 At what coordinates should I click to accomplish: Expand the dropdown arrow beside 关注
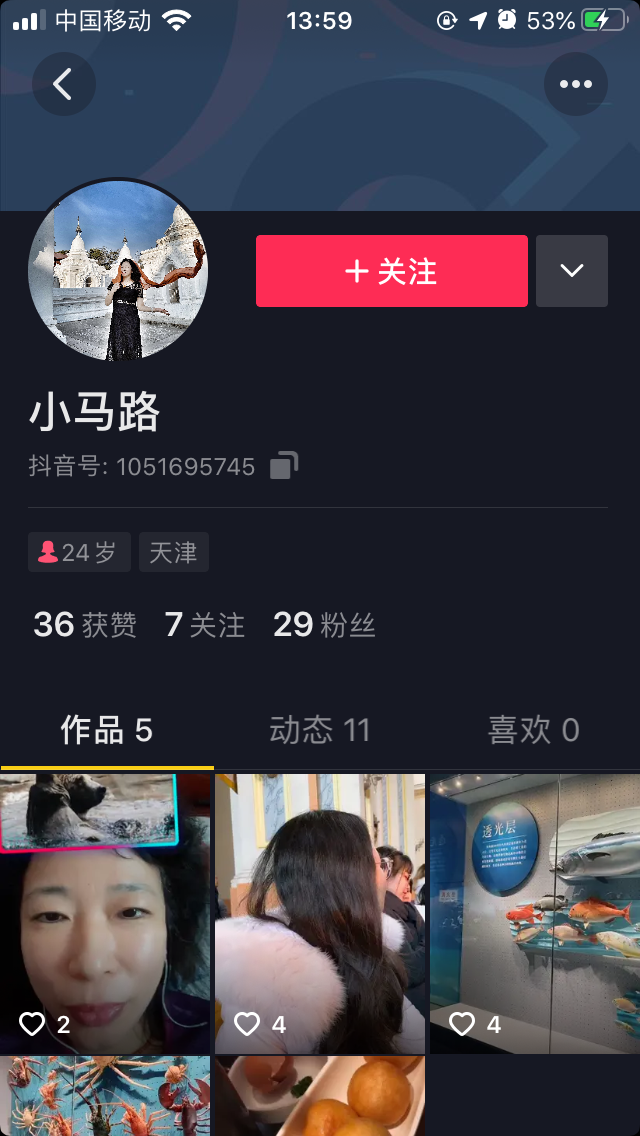tap(572, 271)
